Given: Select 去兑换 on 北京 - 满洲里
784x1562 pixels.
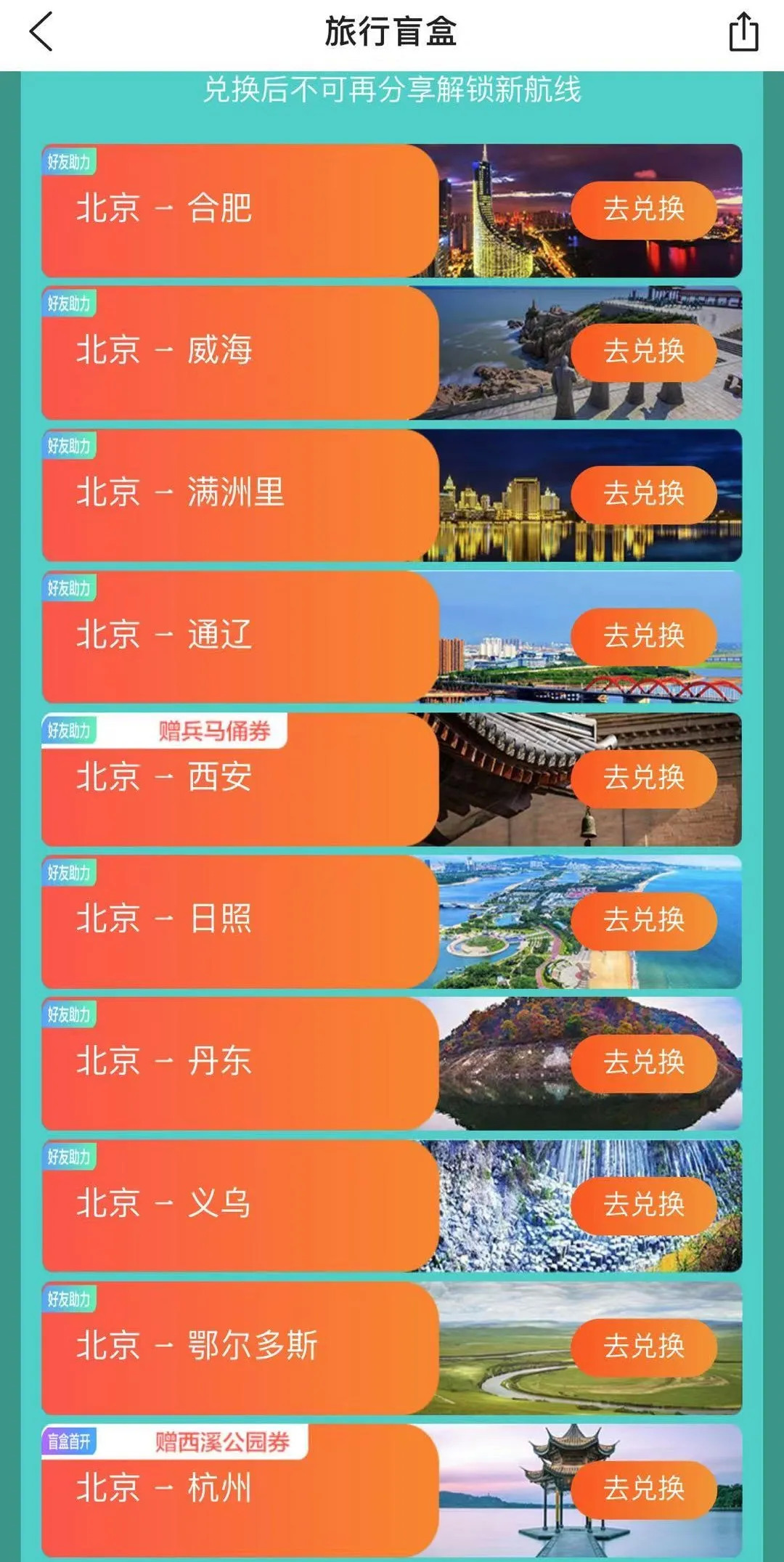Looking at the screenshot, I should click(644, 495).
